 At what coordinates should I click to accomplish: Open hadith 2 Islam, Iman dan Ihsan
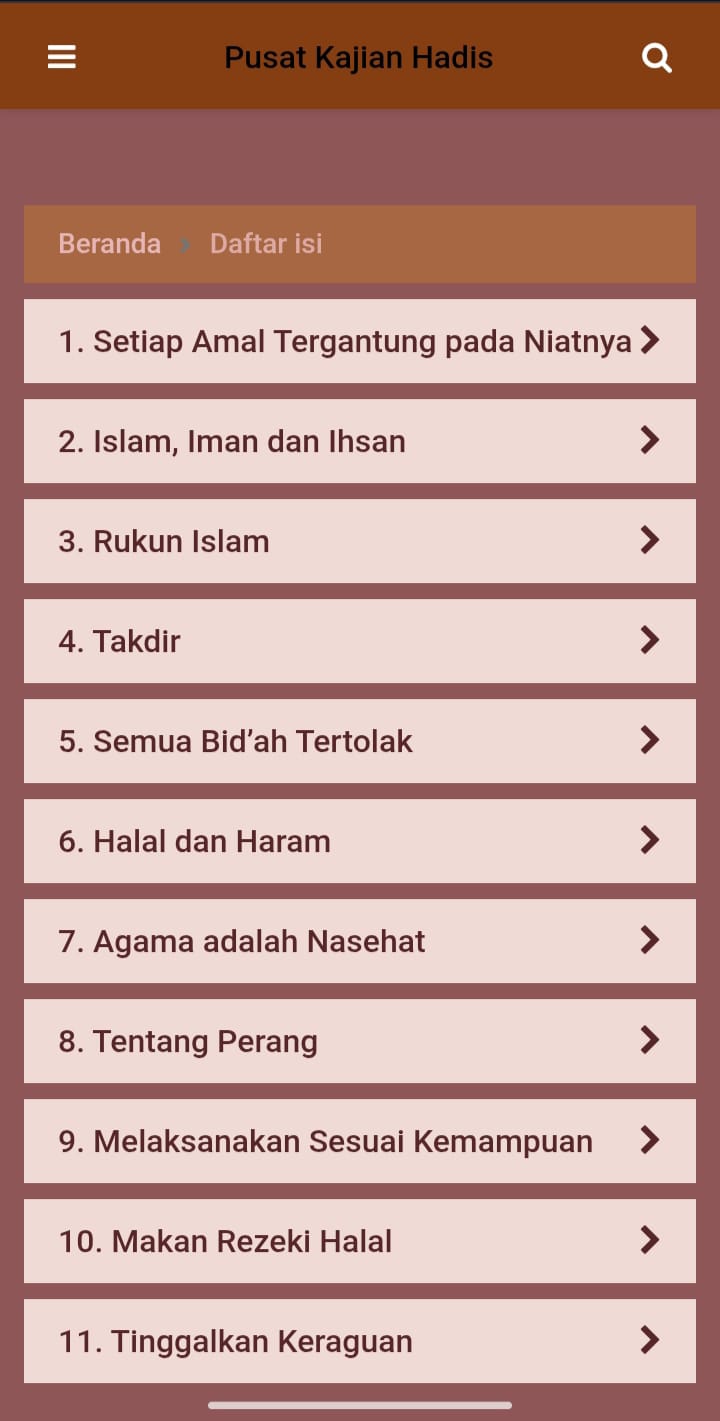(x=359, y=441)
